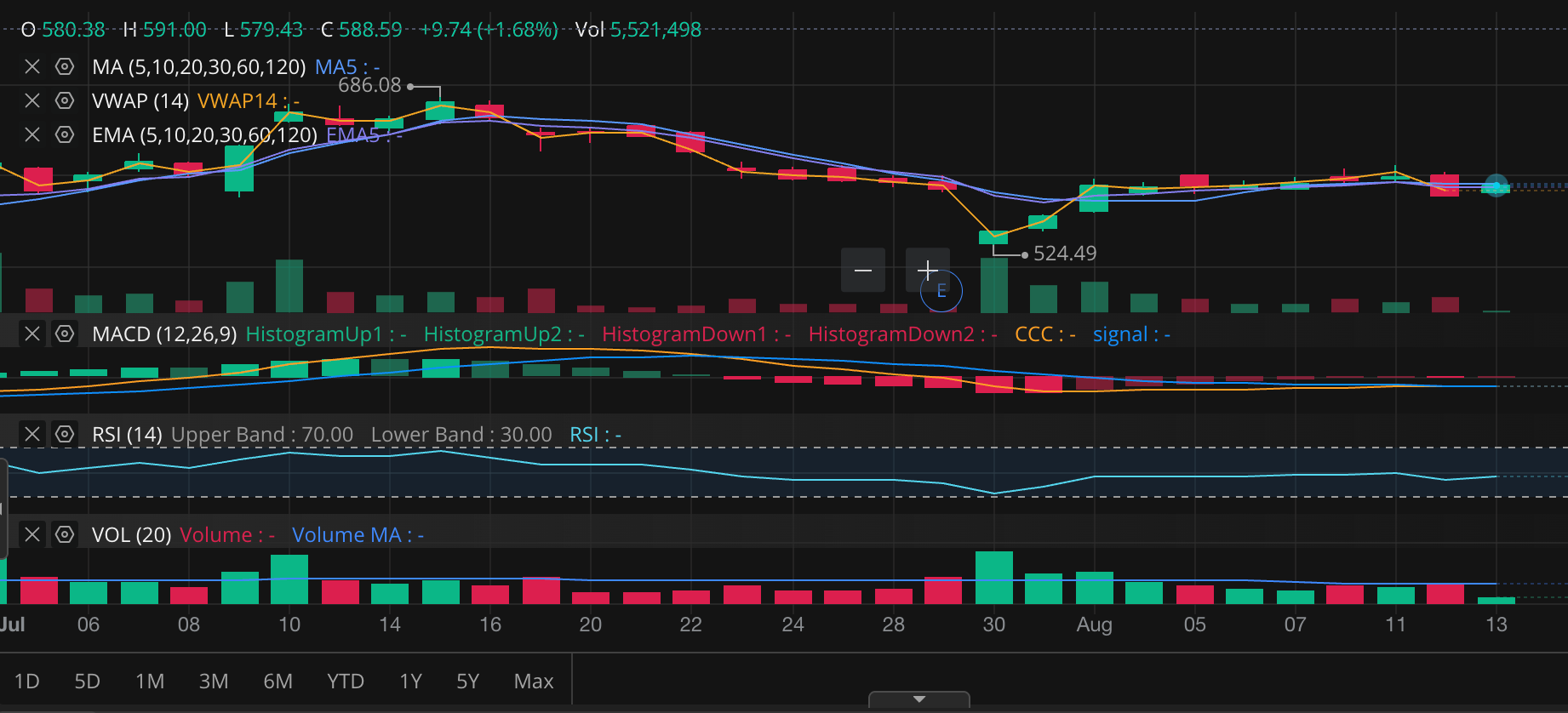The height and width of the screenshot is (713, 1568).
Task: Close the RSI panel
Action: [x=32, y=434]
